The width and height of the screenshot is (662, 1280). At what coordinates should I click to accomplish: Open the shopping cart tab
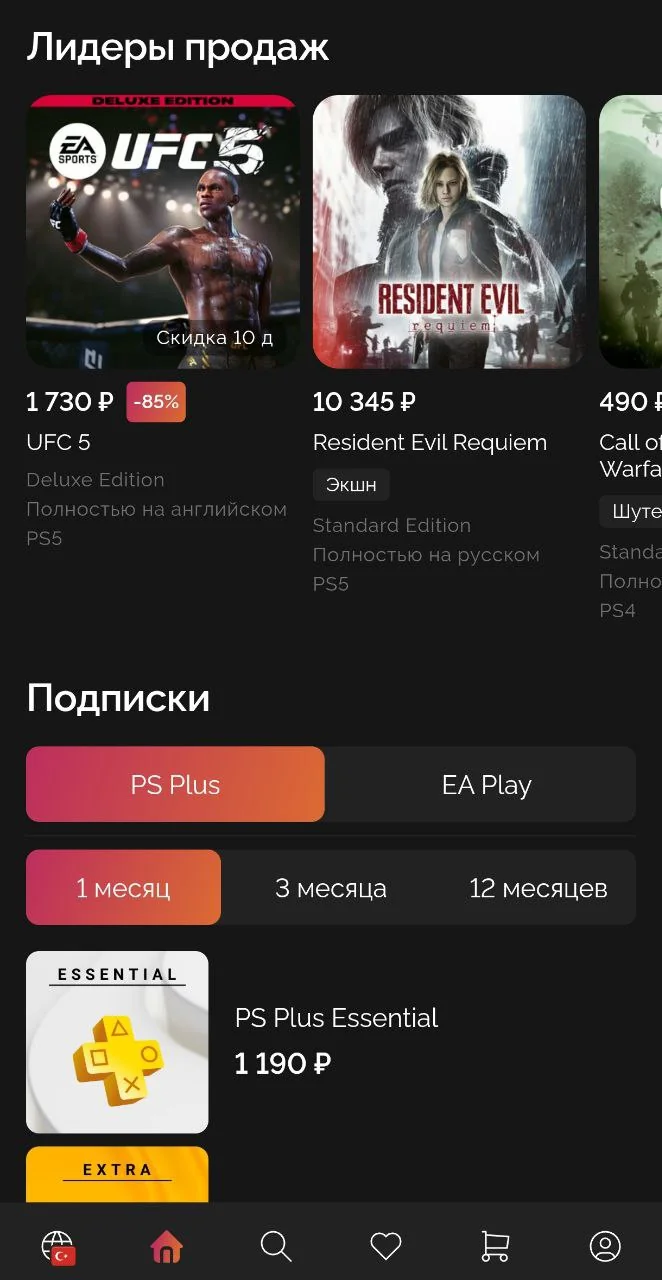(495, 1246)
